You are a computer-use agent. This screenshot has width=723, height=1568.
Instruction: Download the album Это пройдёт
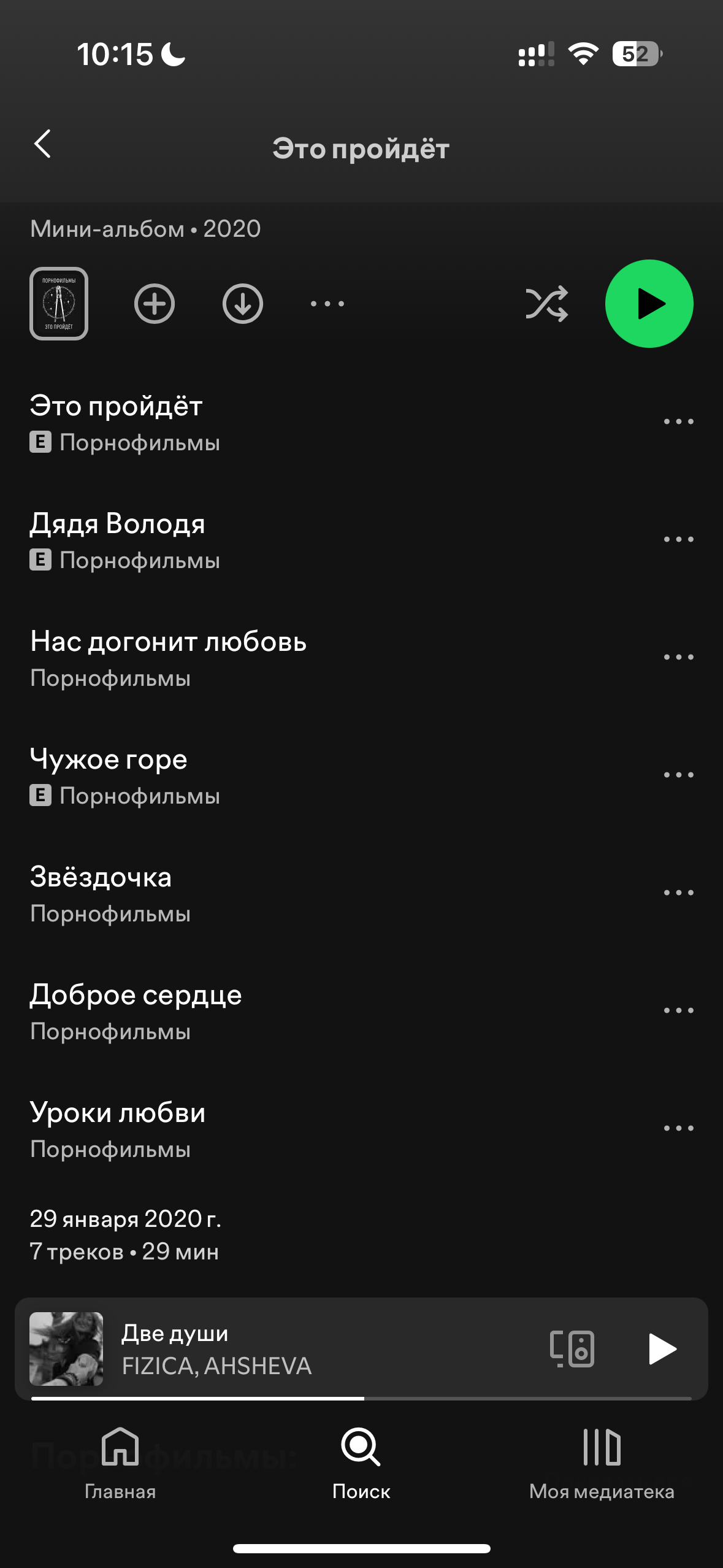coord(242,304)
